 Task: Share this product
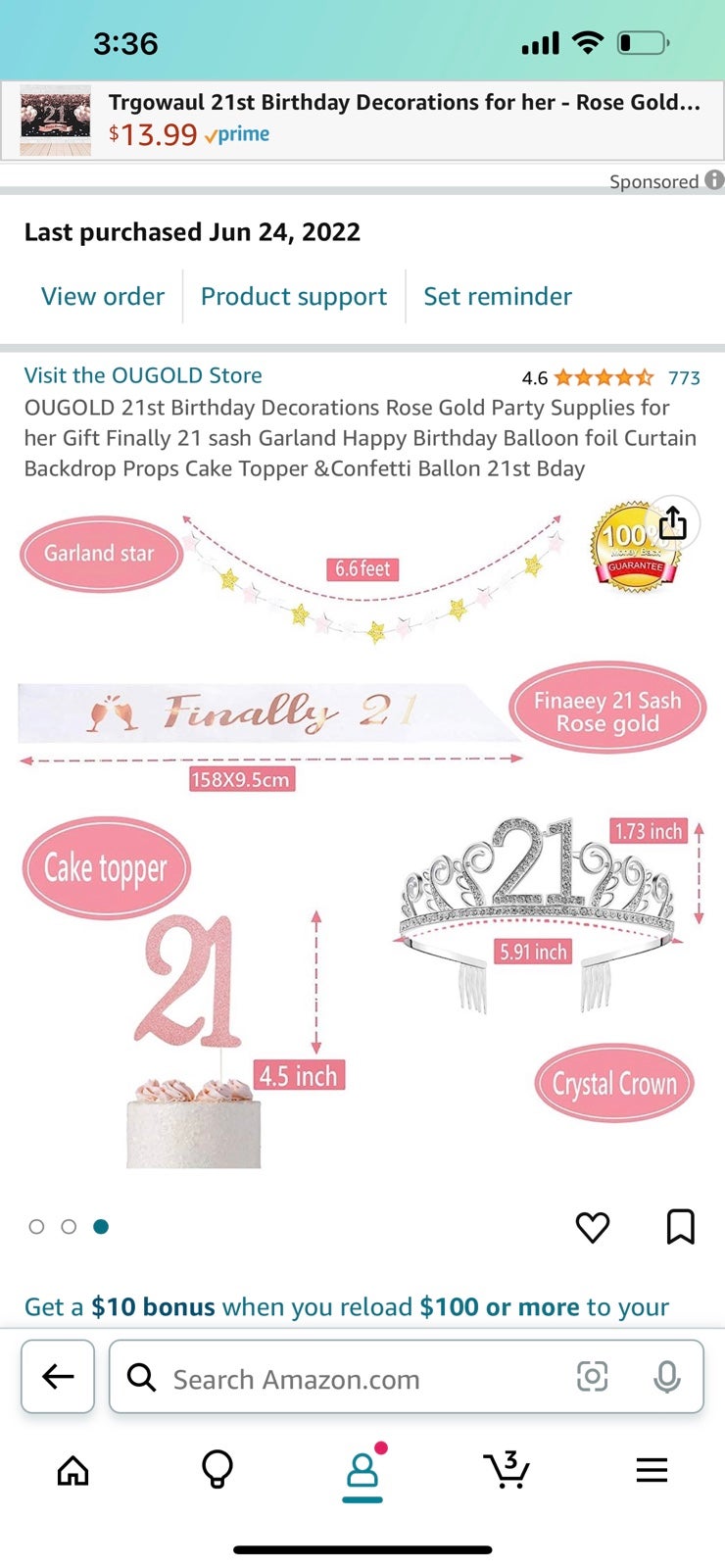673,523
